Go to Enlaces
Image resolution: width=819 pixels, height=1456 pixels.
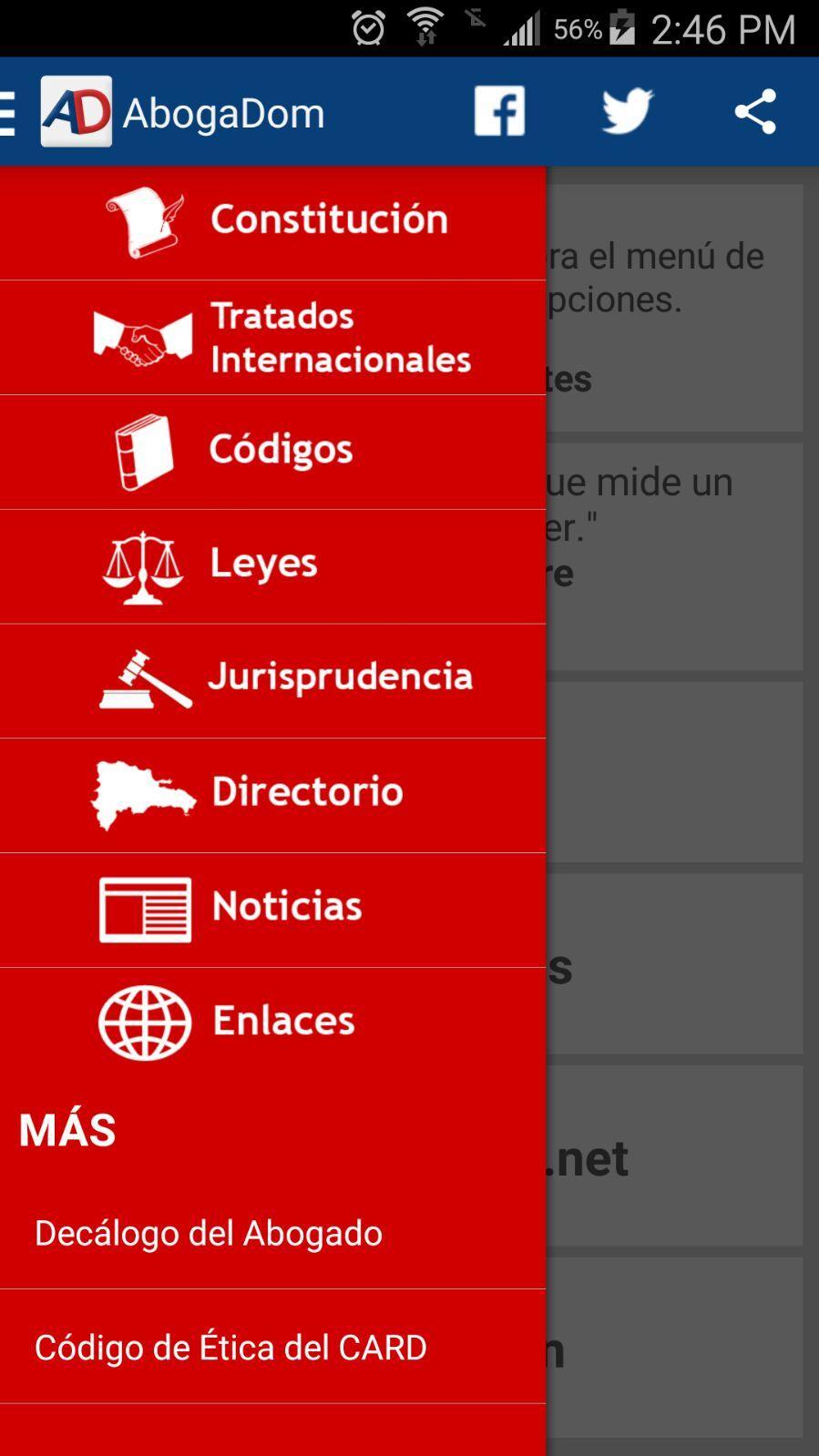[273, 1023]
